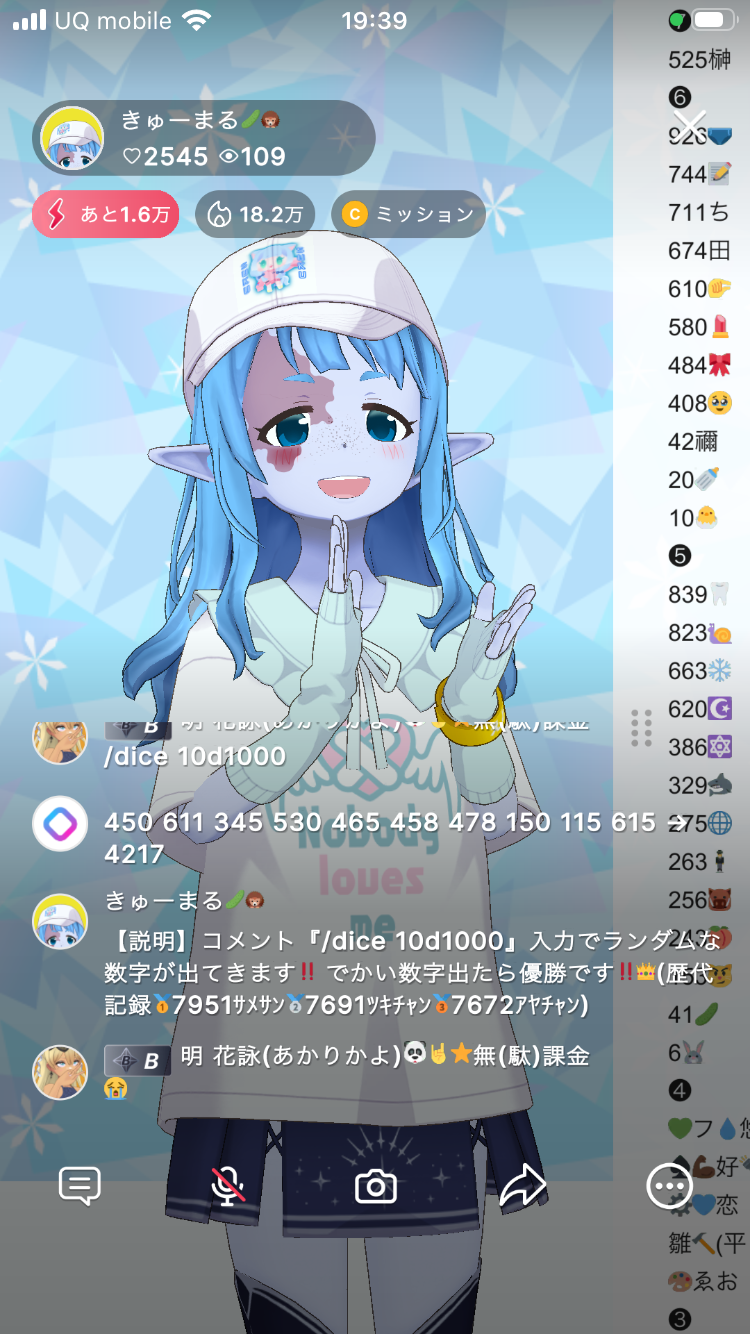The image size is (750, 1334).
Task: Share this live stream
Action: (523, 1186)
